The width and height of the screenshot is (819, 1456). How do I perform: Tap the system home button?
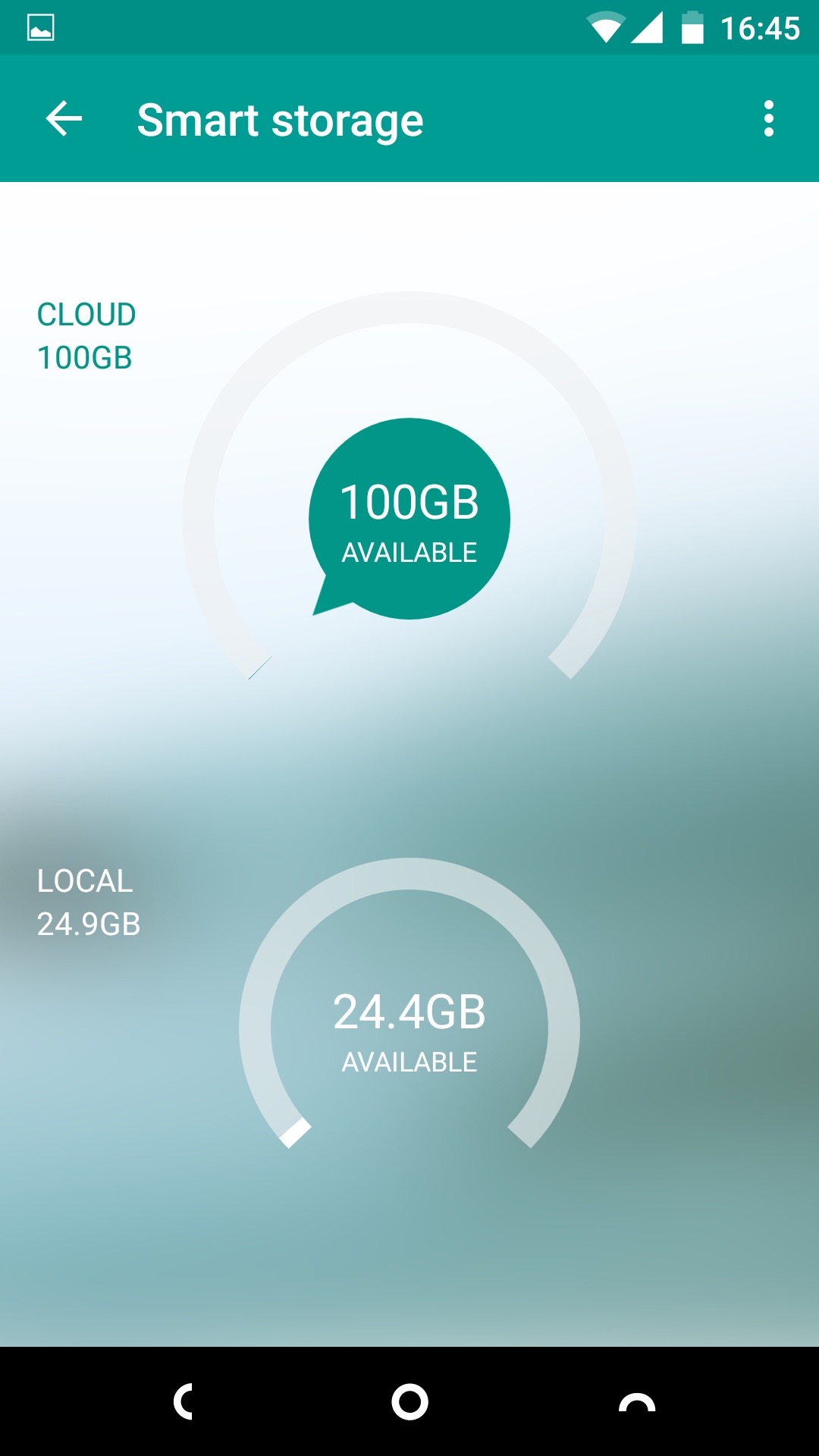[409, 1401]
